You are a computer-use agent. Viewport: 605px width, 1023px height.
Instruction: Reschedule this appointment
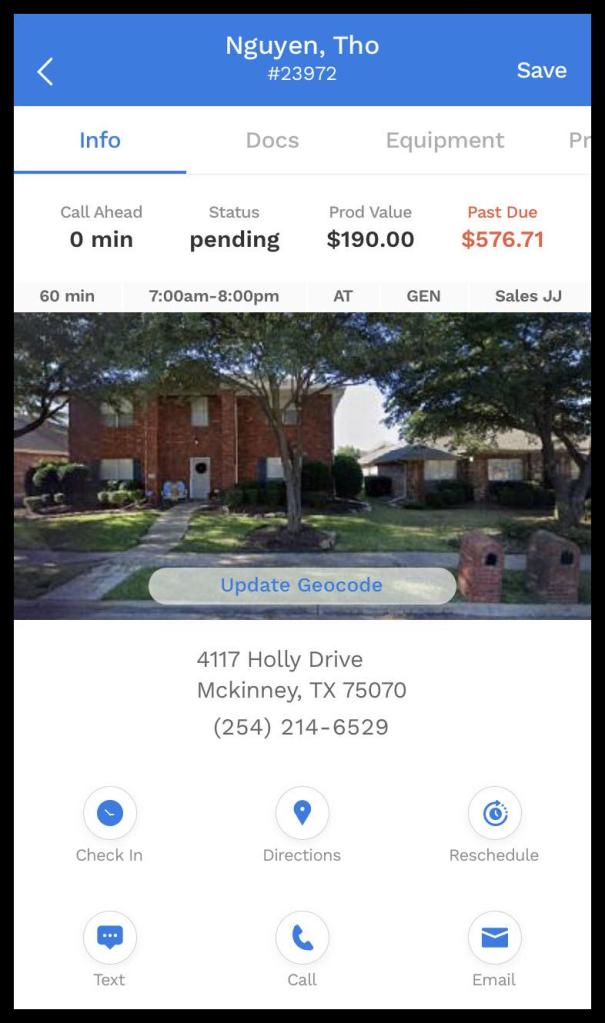click(494, 814)
